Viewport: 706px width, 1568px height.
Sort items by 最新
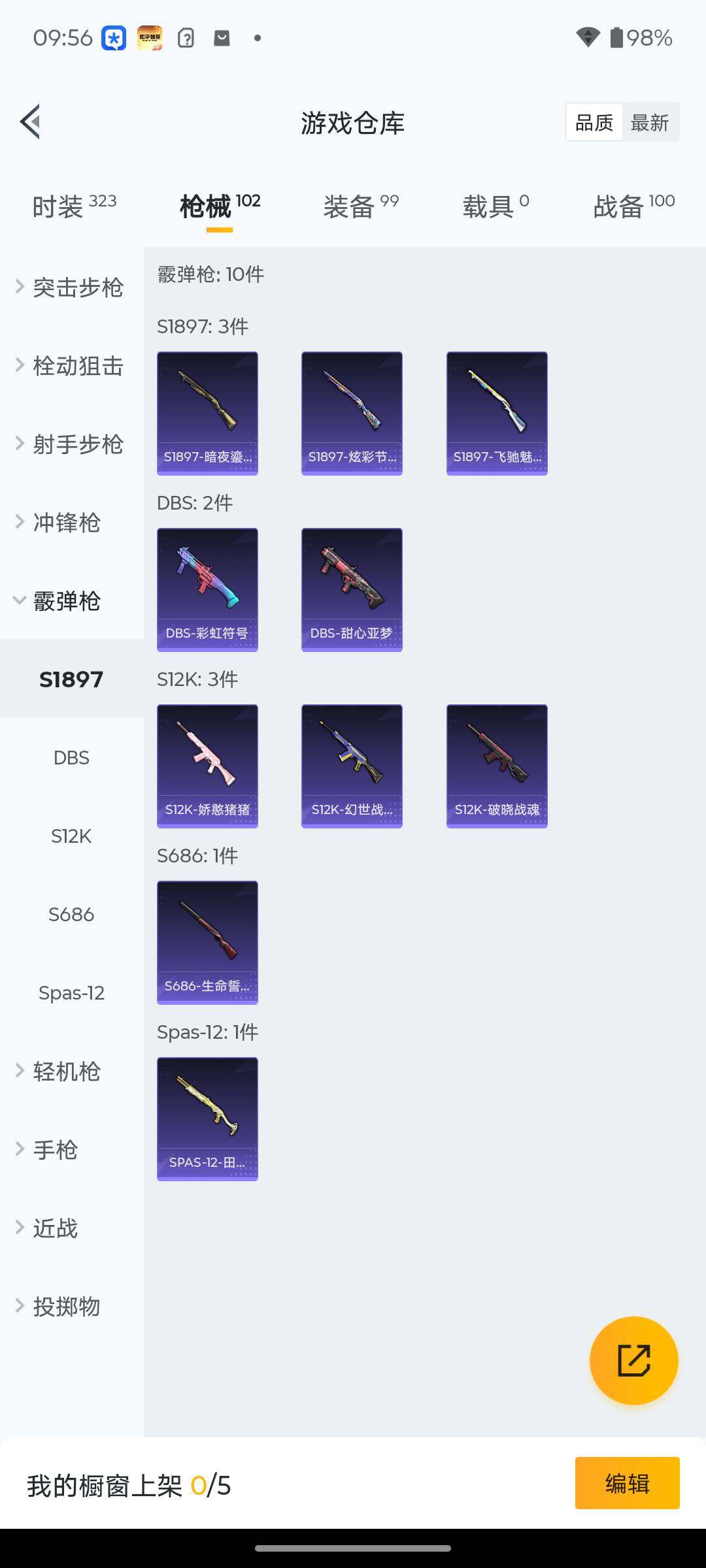[649, 122]
